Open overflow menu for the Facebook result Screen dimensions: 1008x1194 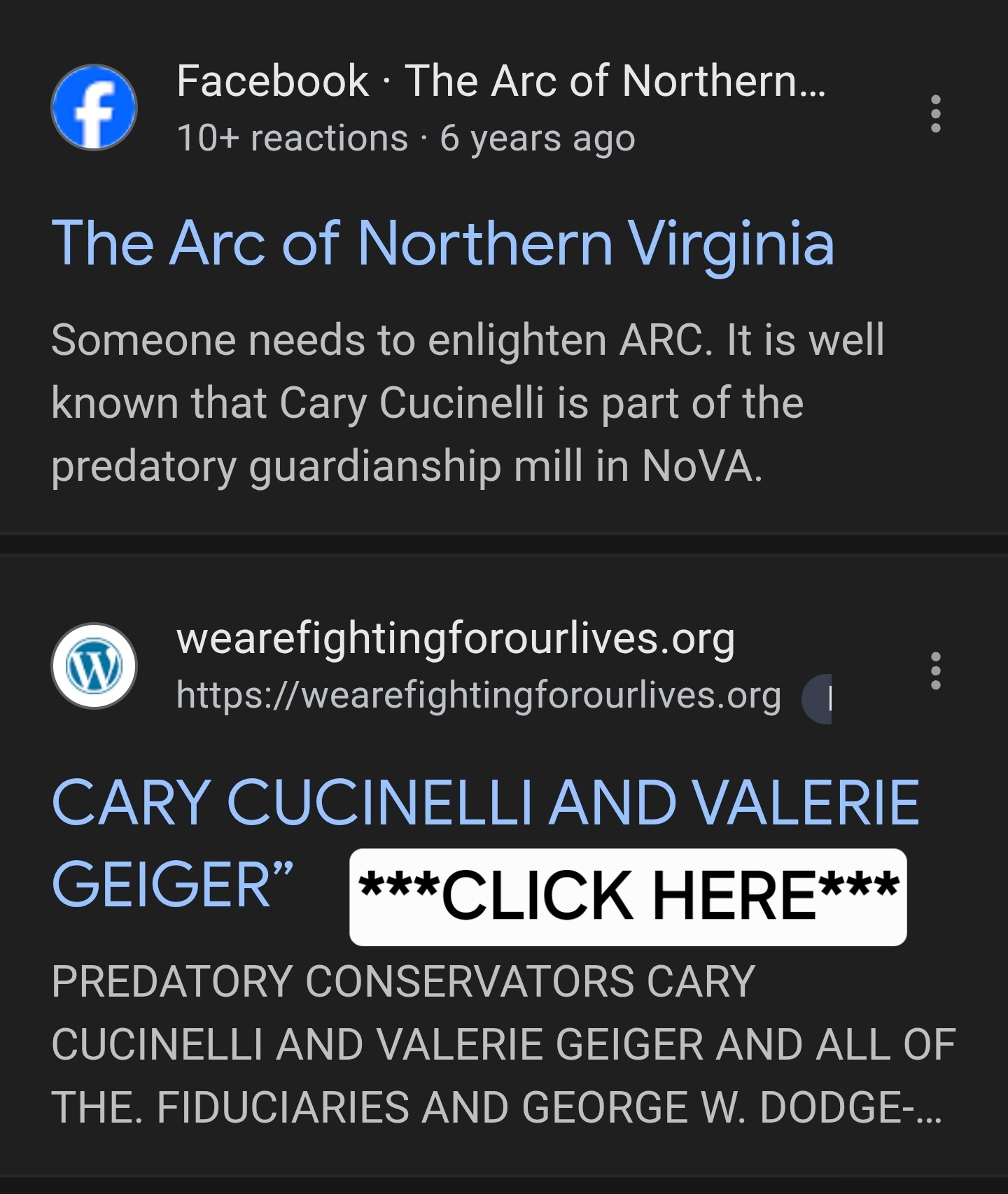tap(935, 113)
